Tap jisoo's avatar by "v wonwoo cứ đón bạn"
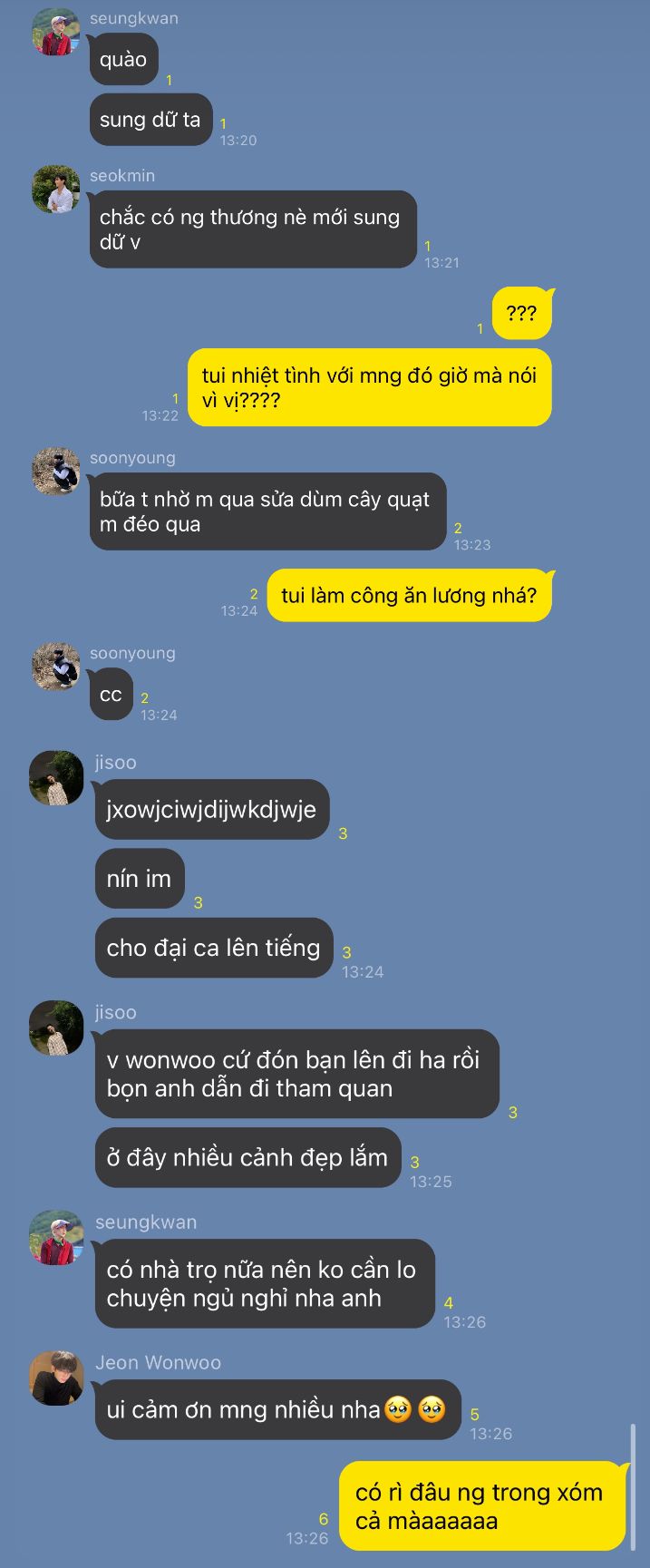The width and height of the screenshot is (650, 1568). [x=56, y=1028]
